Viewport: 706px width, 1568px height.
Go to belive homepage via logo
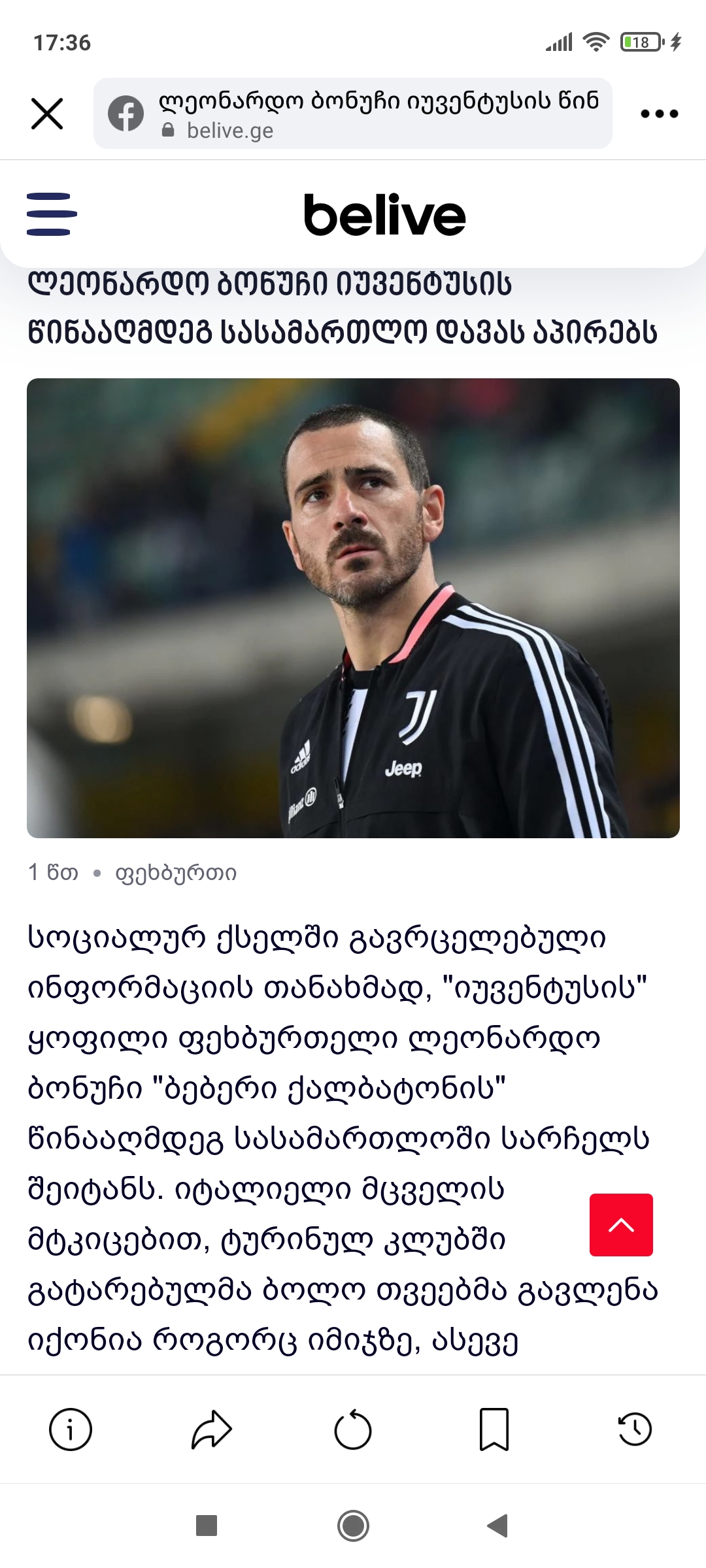point(384,215)
